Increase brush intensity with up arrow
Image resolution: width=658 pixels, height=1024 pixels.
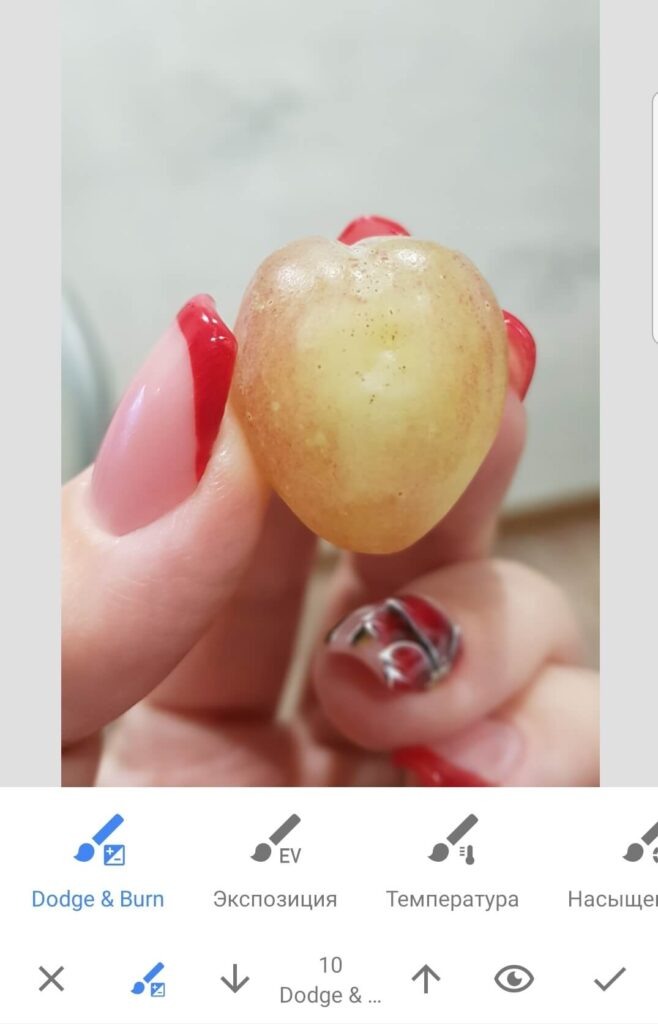[426, 979]
